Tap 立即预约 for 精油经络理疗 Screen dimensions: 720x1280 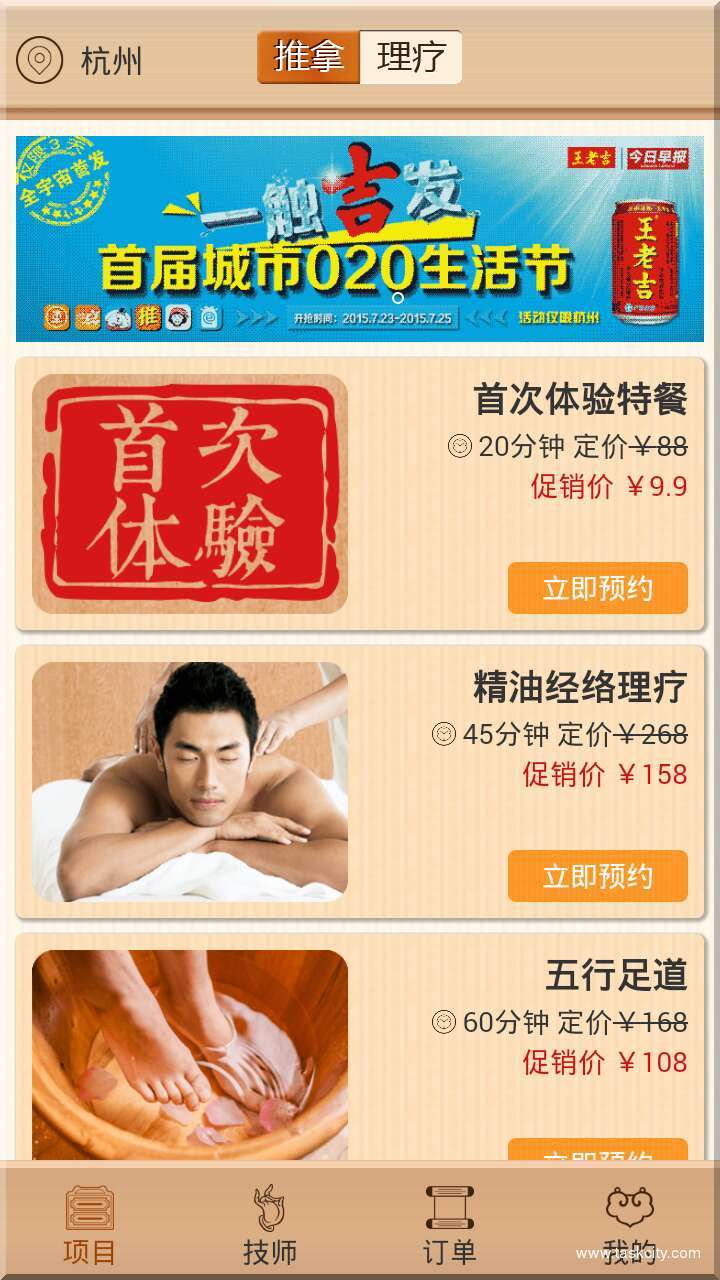click(597, 876)
